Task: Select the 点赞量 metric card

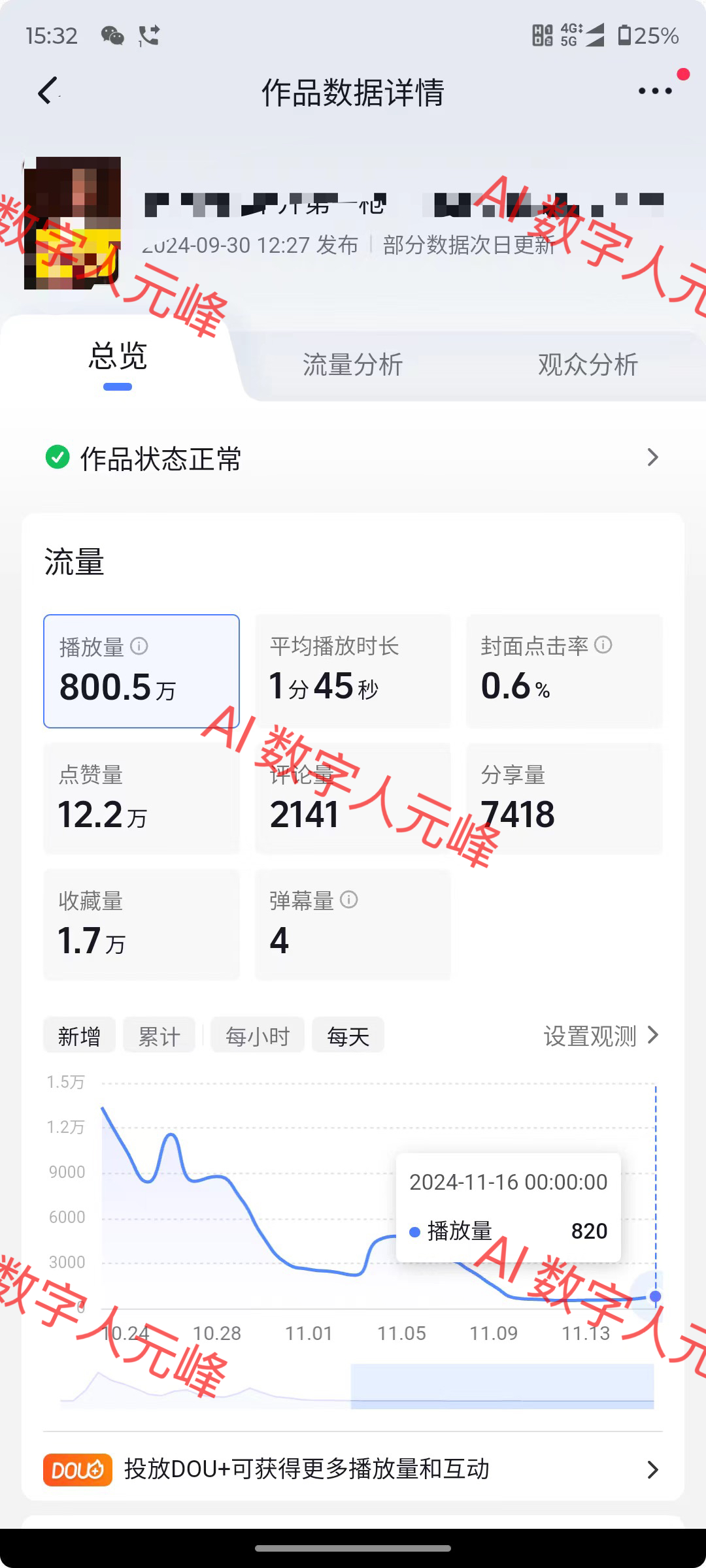Action: pos(141,798)
